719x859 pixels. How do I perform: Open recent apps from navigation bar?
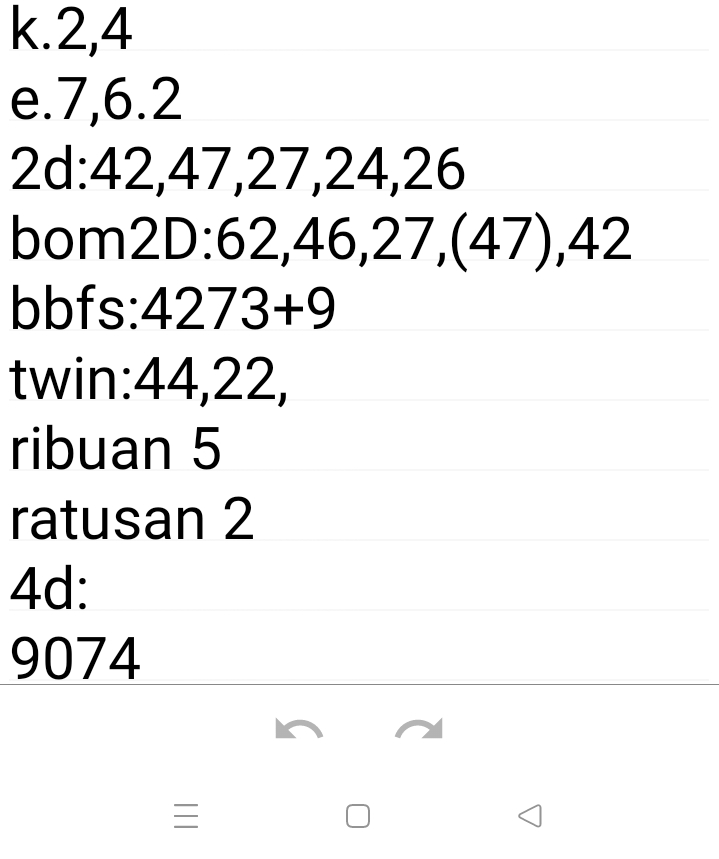click(x=186, y=817)
